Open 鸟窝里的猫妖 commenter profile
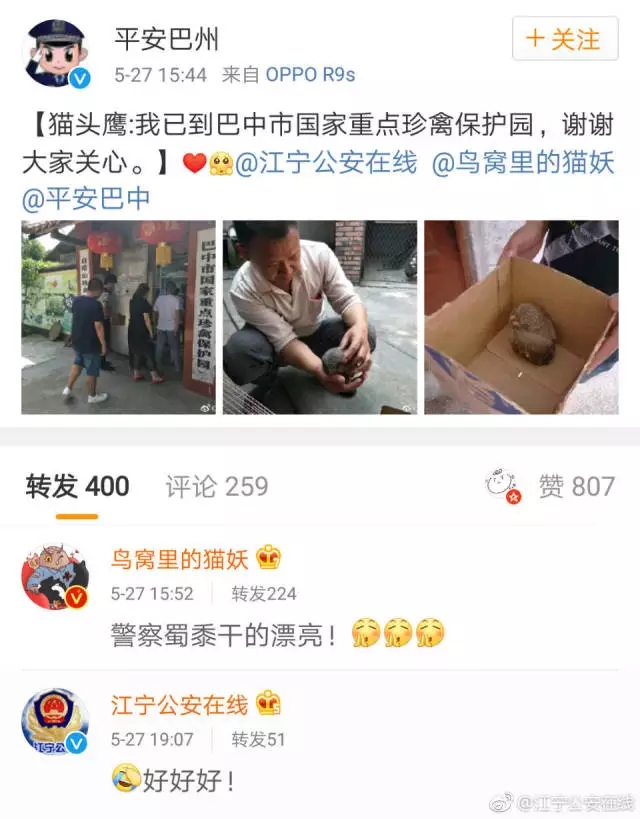 [x=56, y=578]
